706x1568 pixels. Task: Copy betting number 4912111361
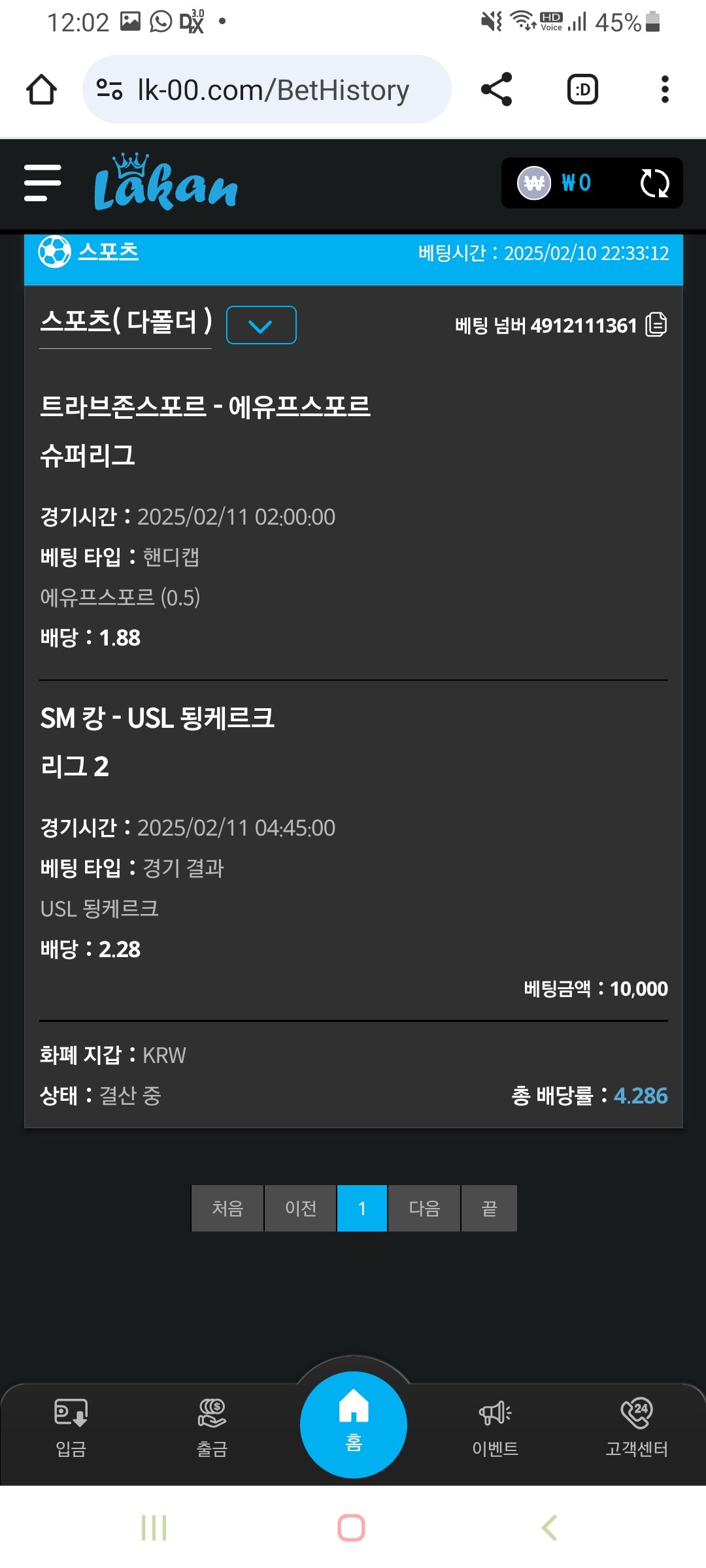tap(656, 325)
